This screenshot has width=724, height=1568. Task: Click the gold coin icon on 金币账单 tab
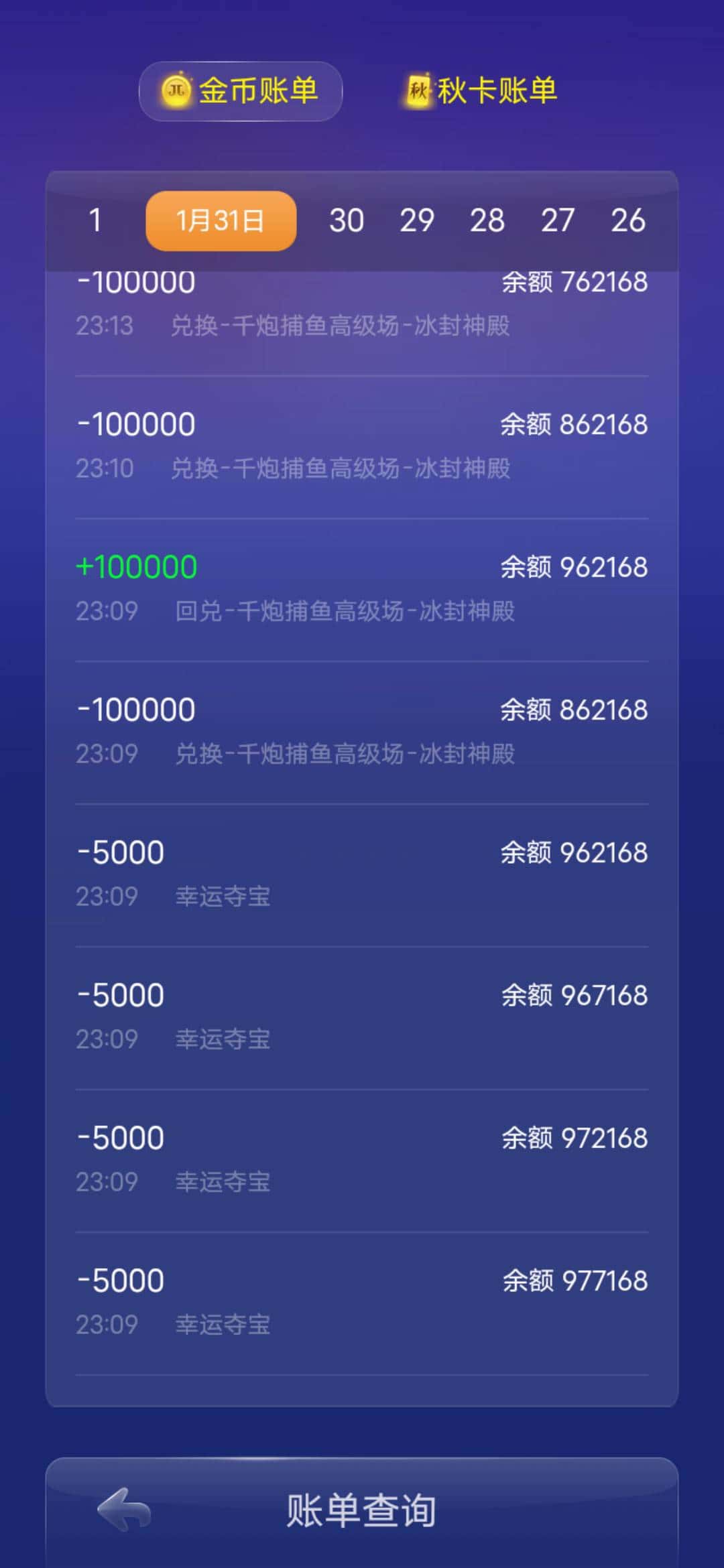[176, 91]
